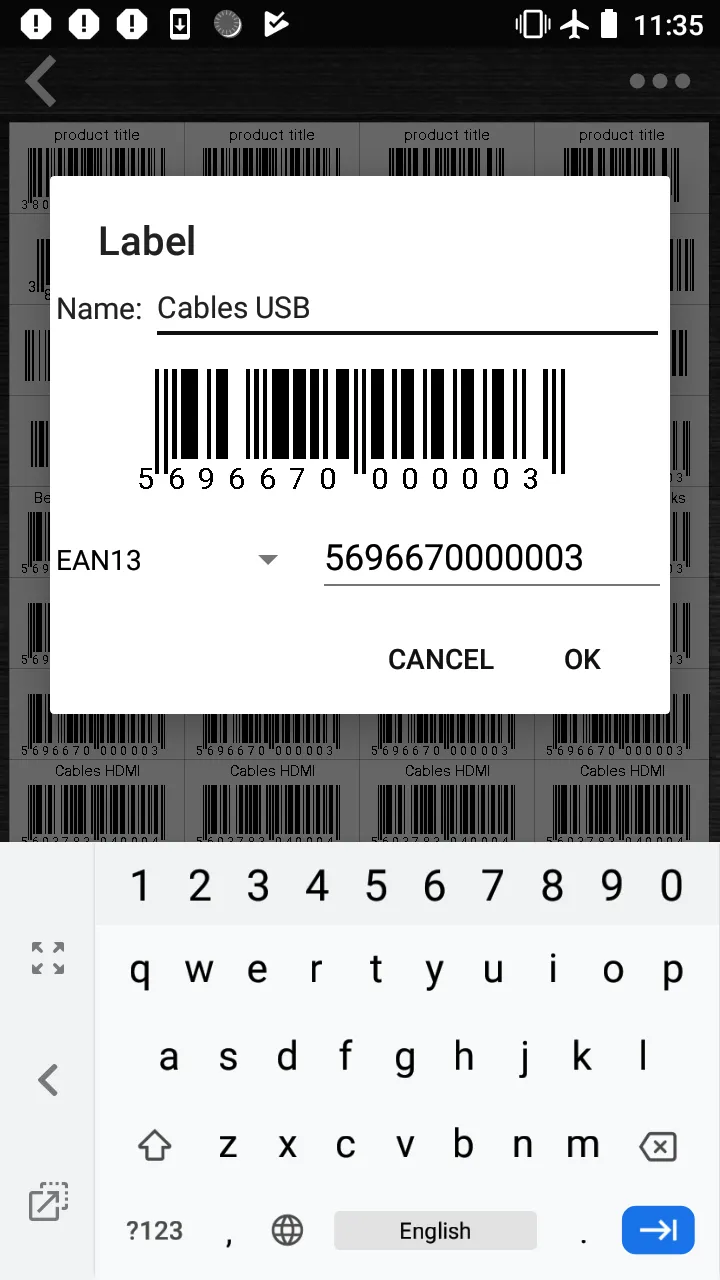Edit the barcode number 5696670000003
This screenshot has height=1280, width=720.
tap(490, 558)
